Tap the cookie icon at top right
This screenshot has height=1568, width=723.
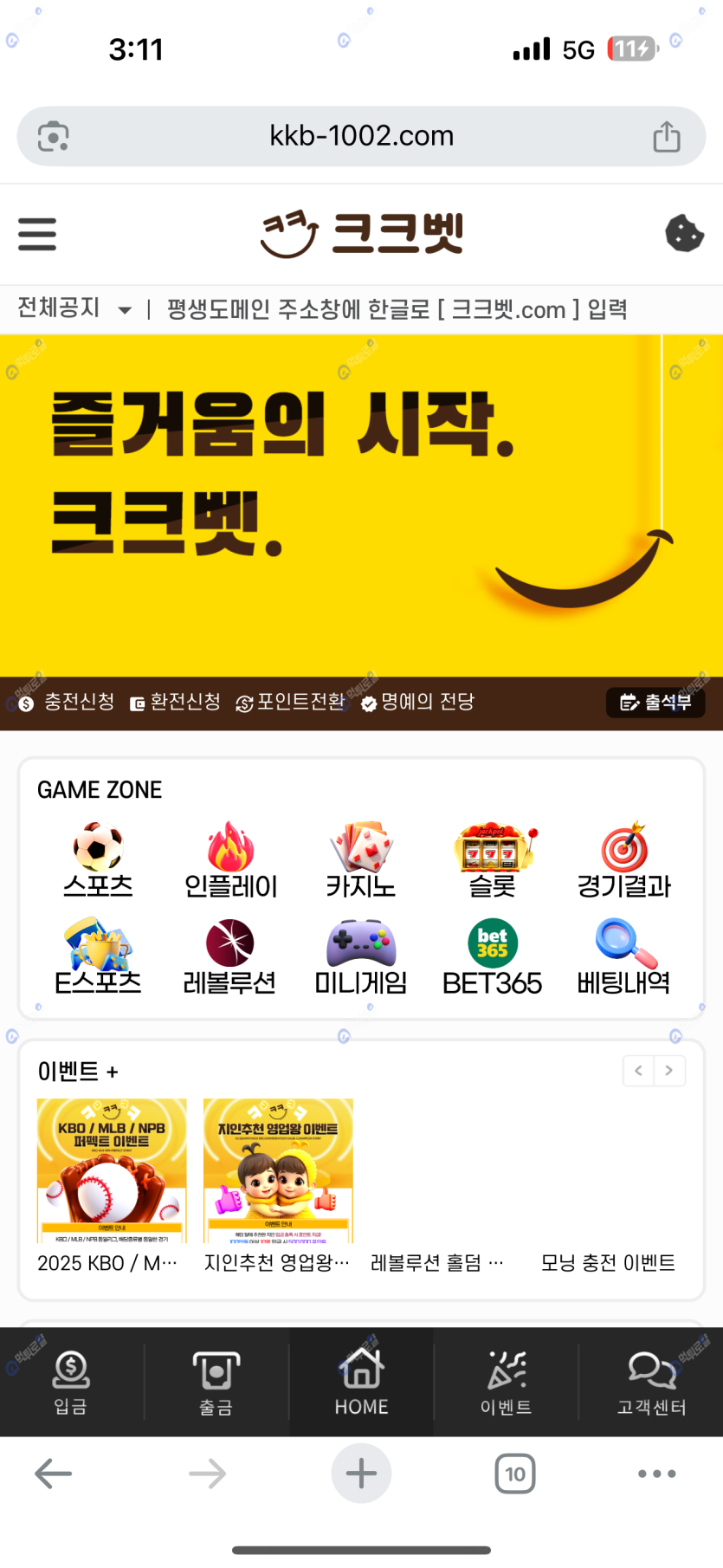tap(683, 233)
